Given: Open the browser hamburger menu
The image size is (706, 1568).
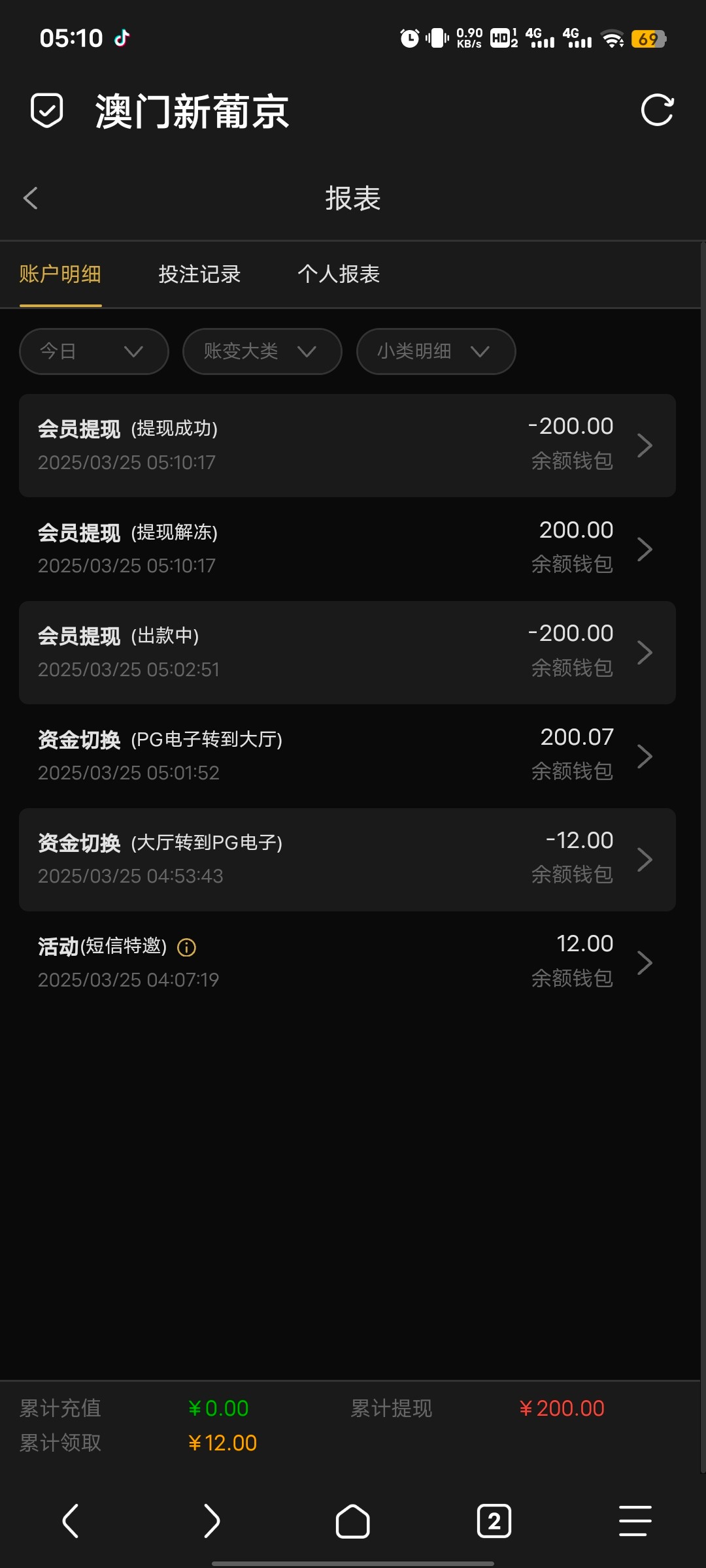Looking at the screenshot, I should (x=635, y=1521).
